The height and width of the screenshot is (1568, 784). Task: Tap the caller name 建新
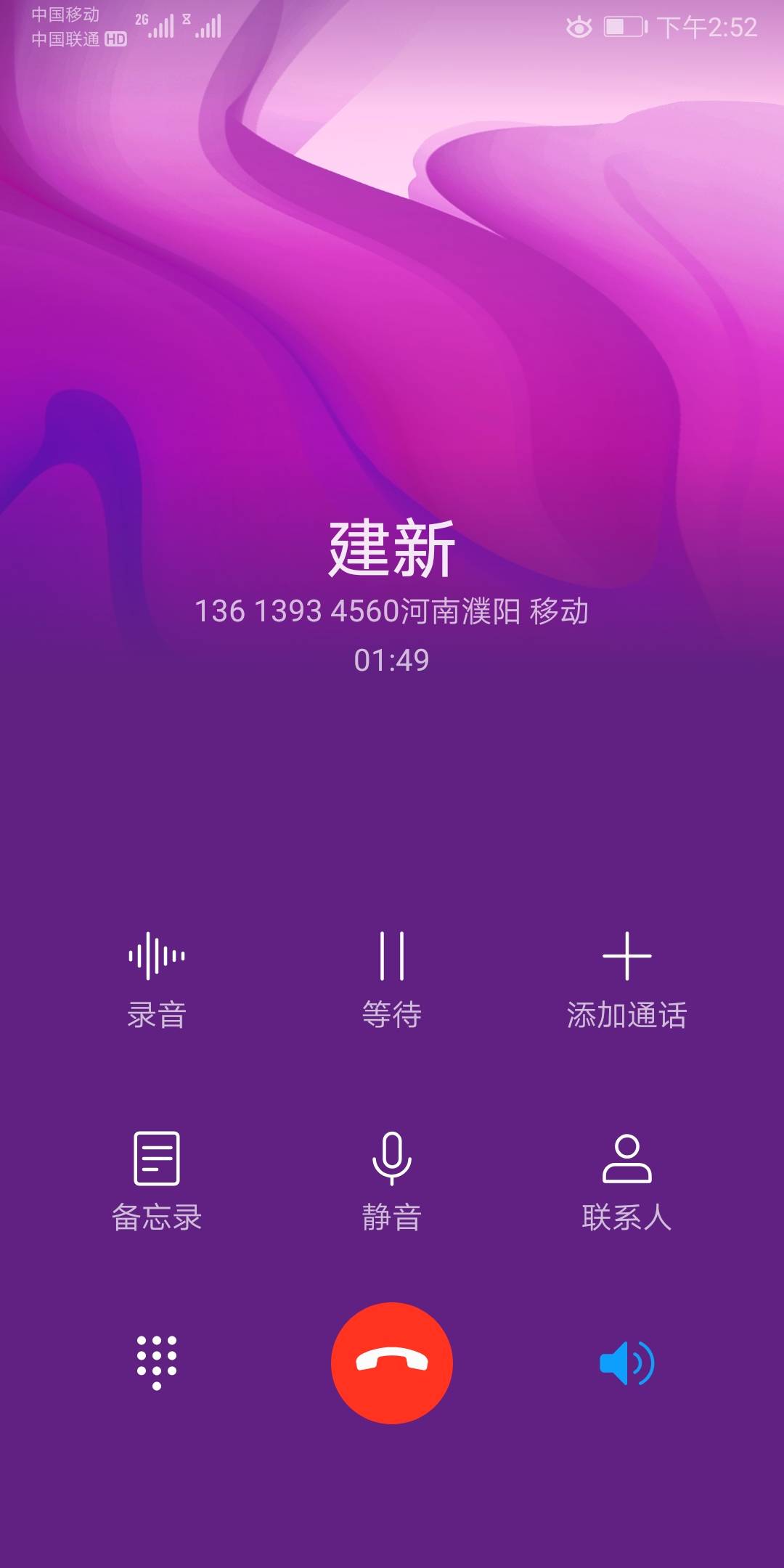pos(392,553)
